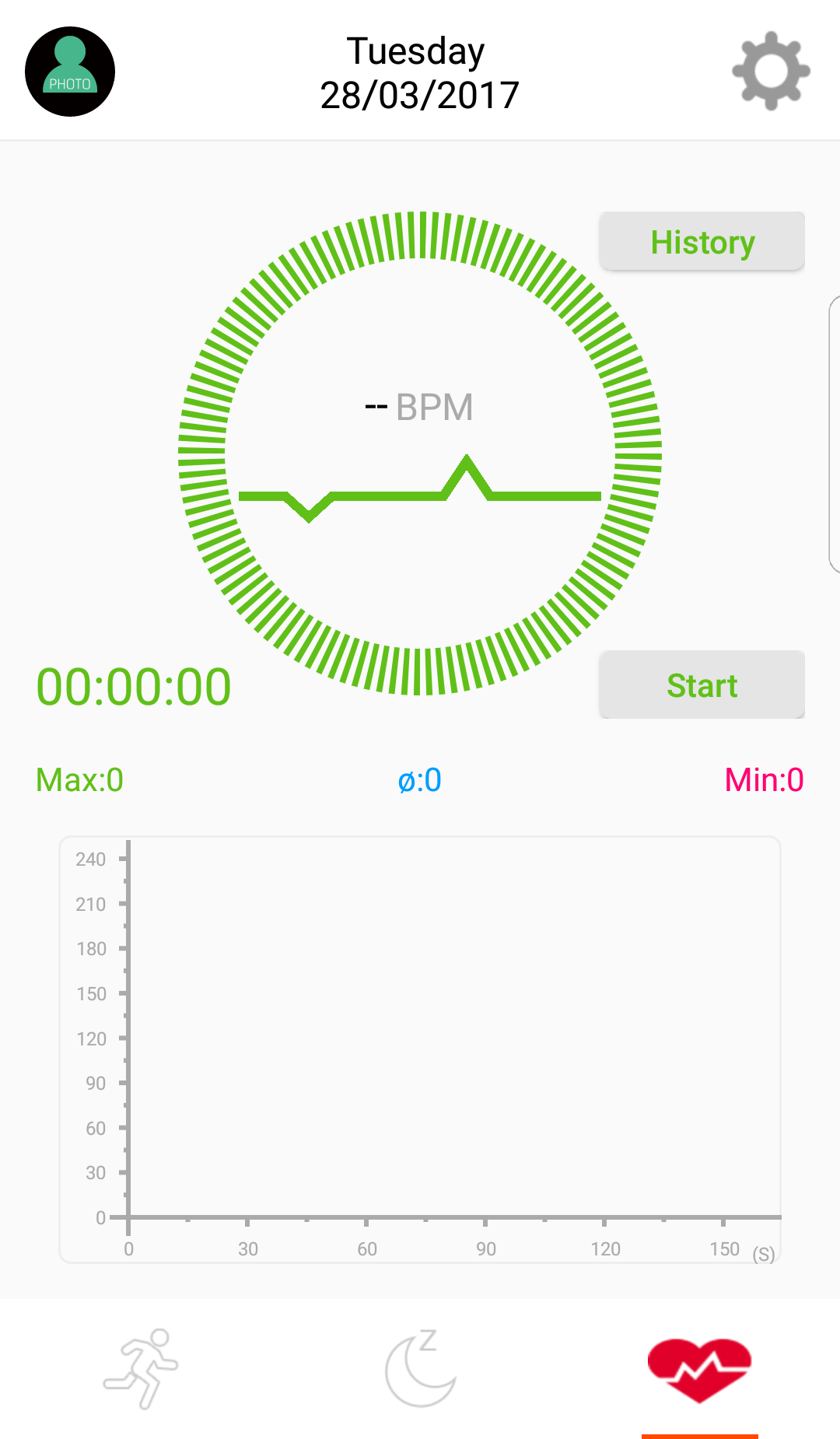The height and width of the screenshot is (1439, 840).
Task: Start heart rate measurement
Action: click(702, 685)
